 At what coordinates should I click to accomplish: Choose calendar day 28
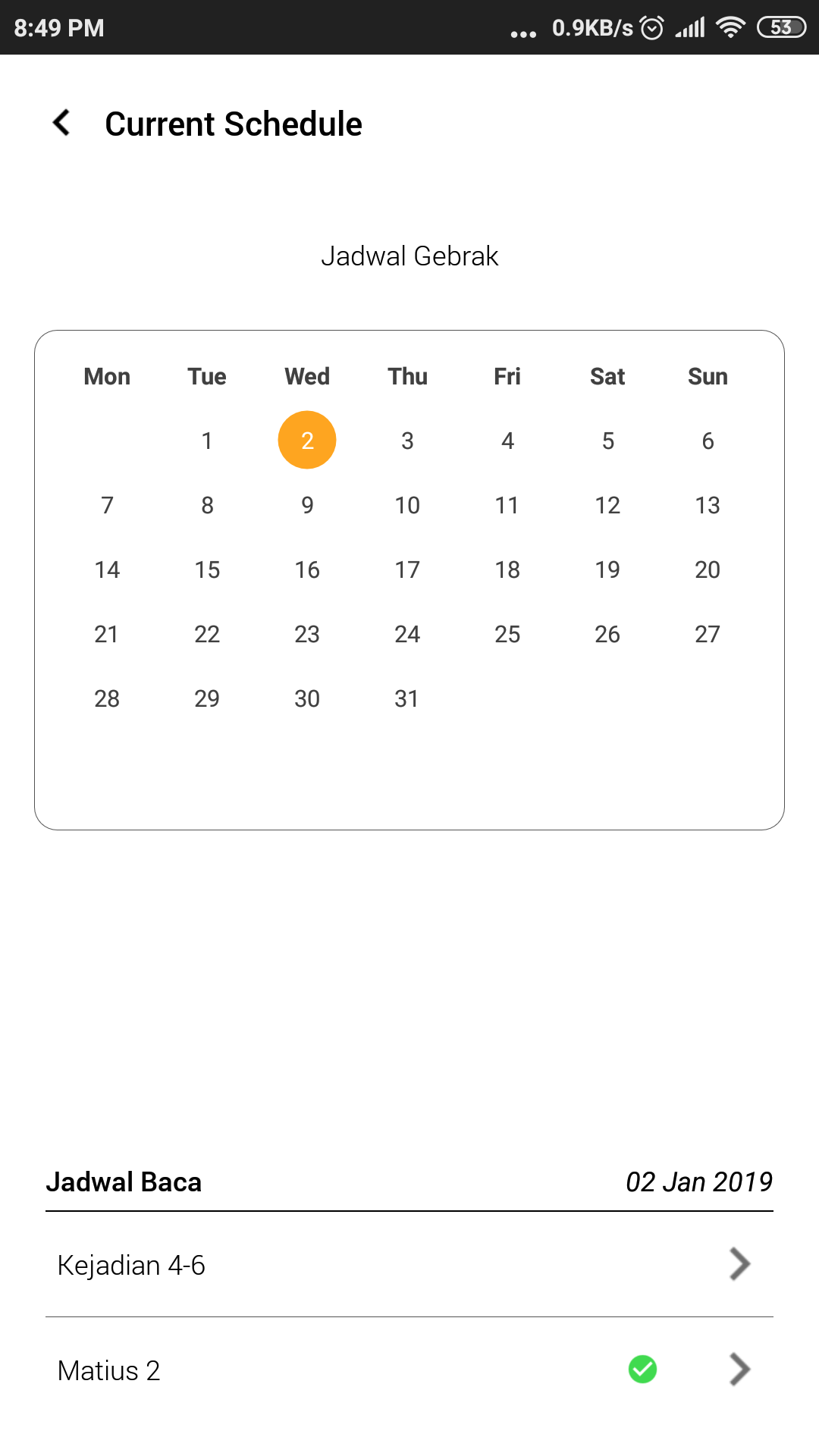pos(107,698)
